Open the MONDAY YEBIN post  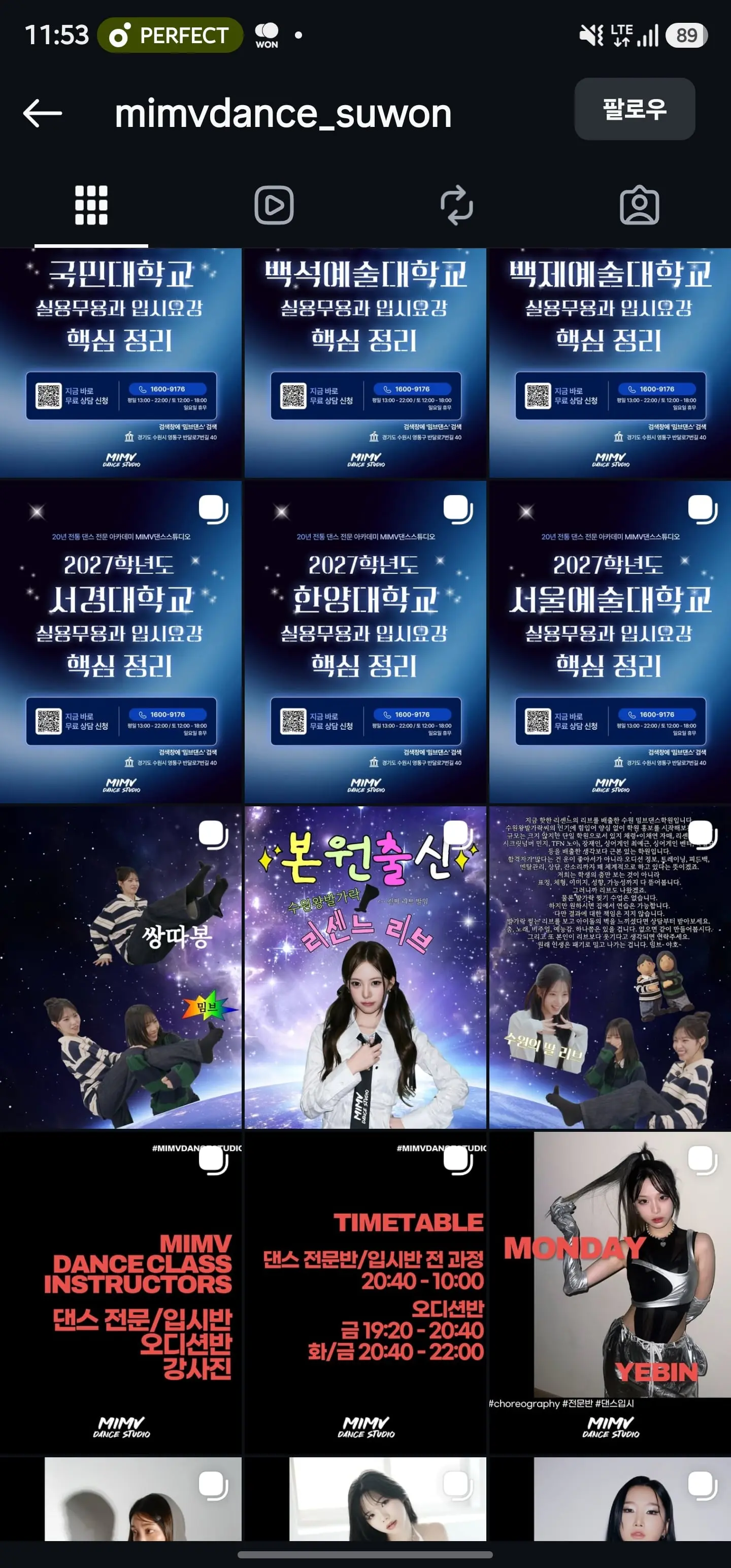click(610, 1293)
